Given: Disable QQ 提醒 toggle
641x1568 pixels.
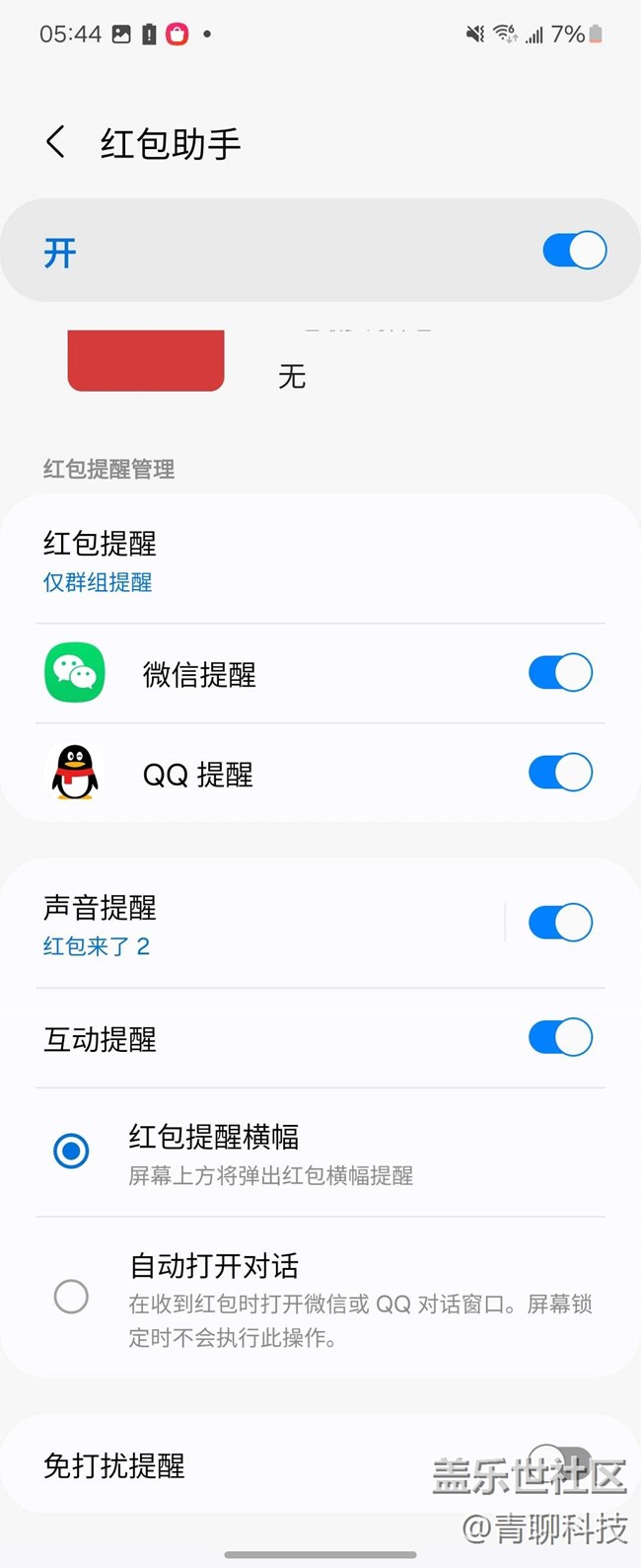Looking at the screenshot, I should click(560, 773).
